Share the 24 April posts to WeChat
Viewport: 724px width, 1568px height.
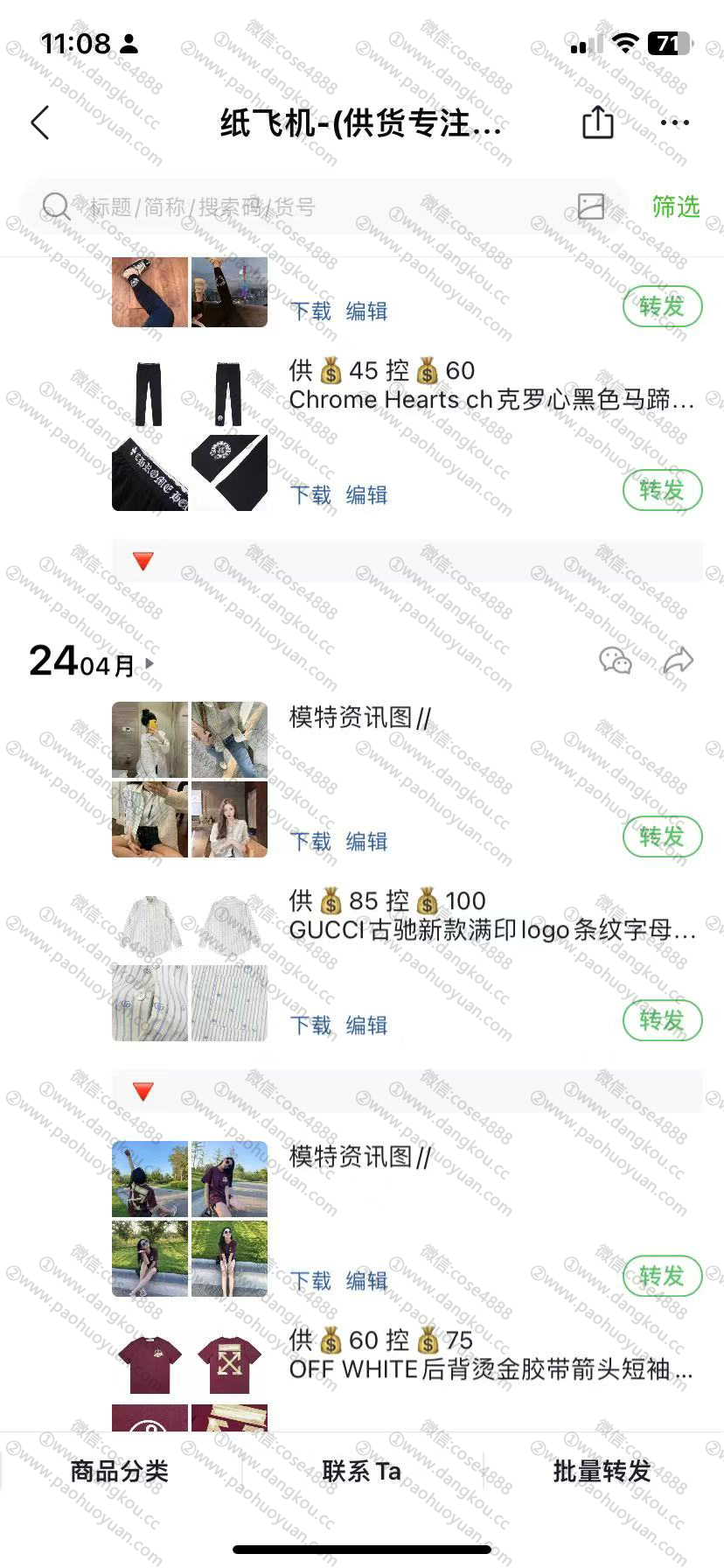point(616,661)
